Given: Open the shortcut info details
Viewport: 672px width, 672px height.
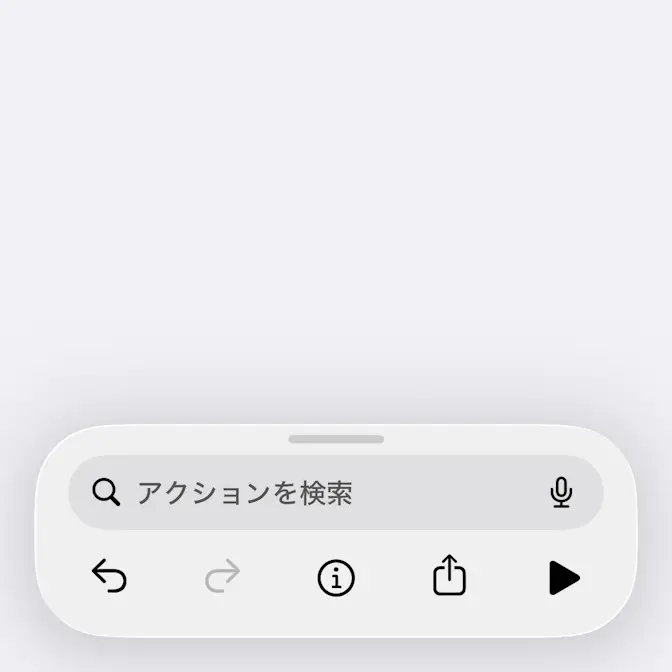Looking at the screenshot, I should (x=336, y=577).
